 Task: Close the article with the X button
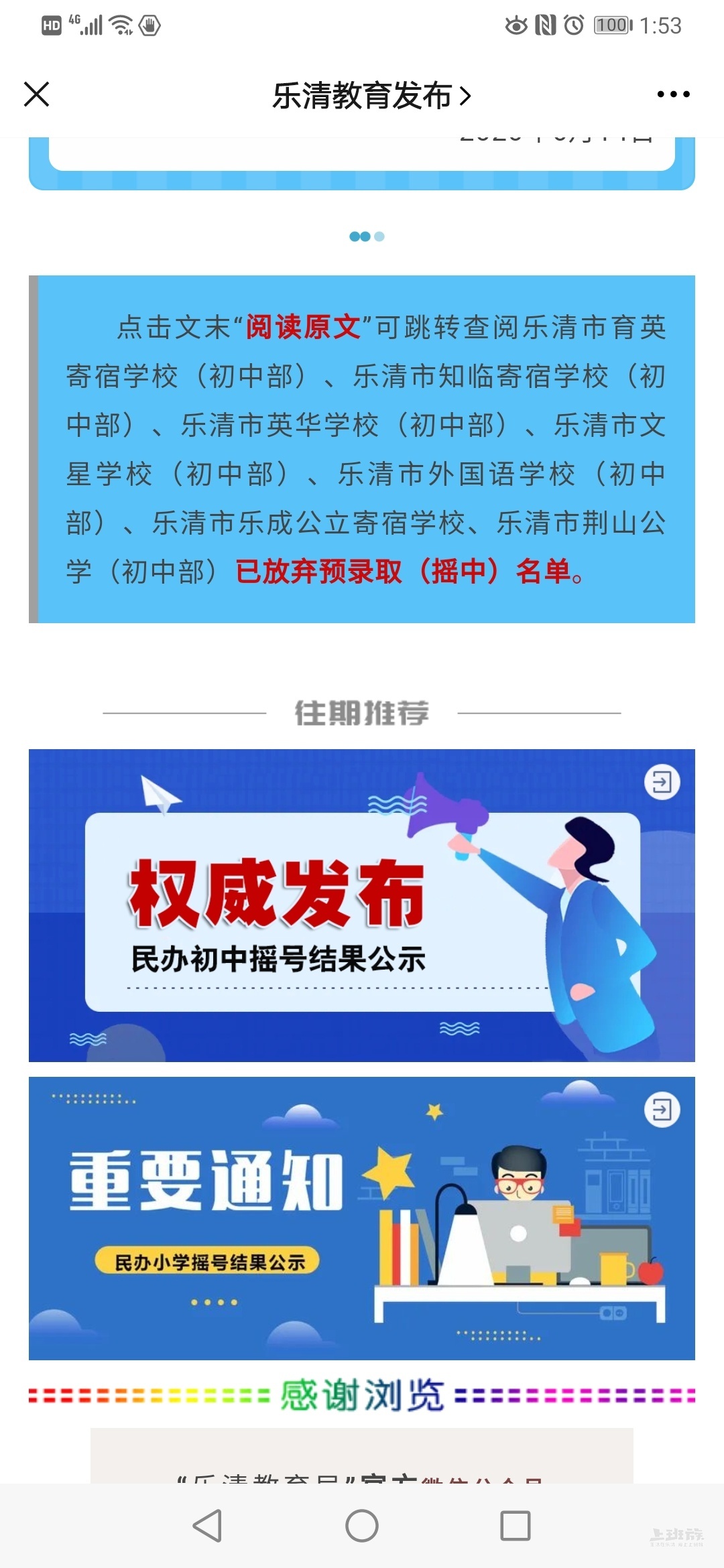coord(37,94)
